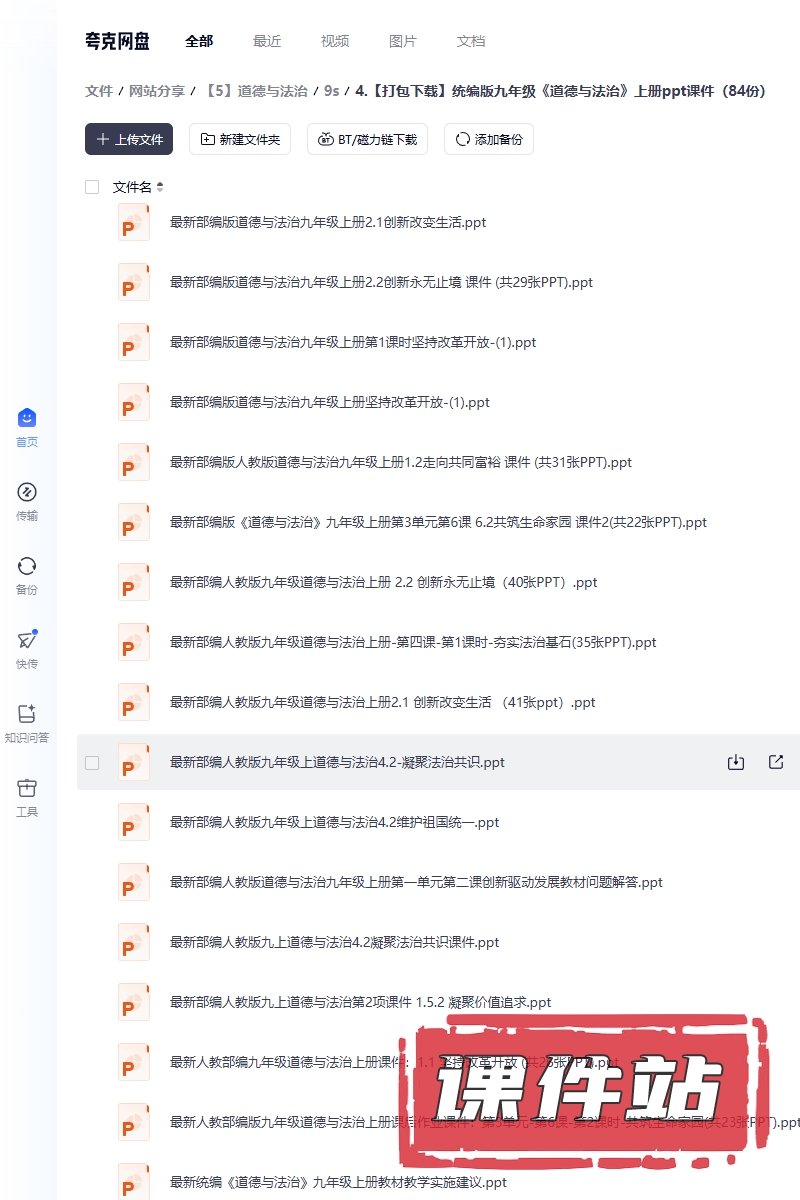Go to the 9s breadcrumb folder

[331, 91]
